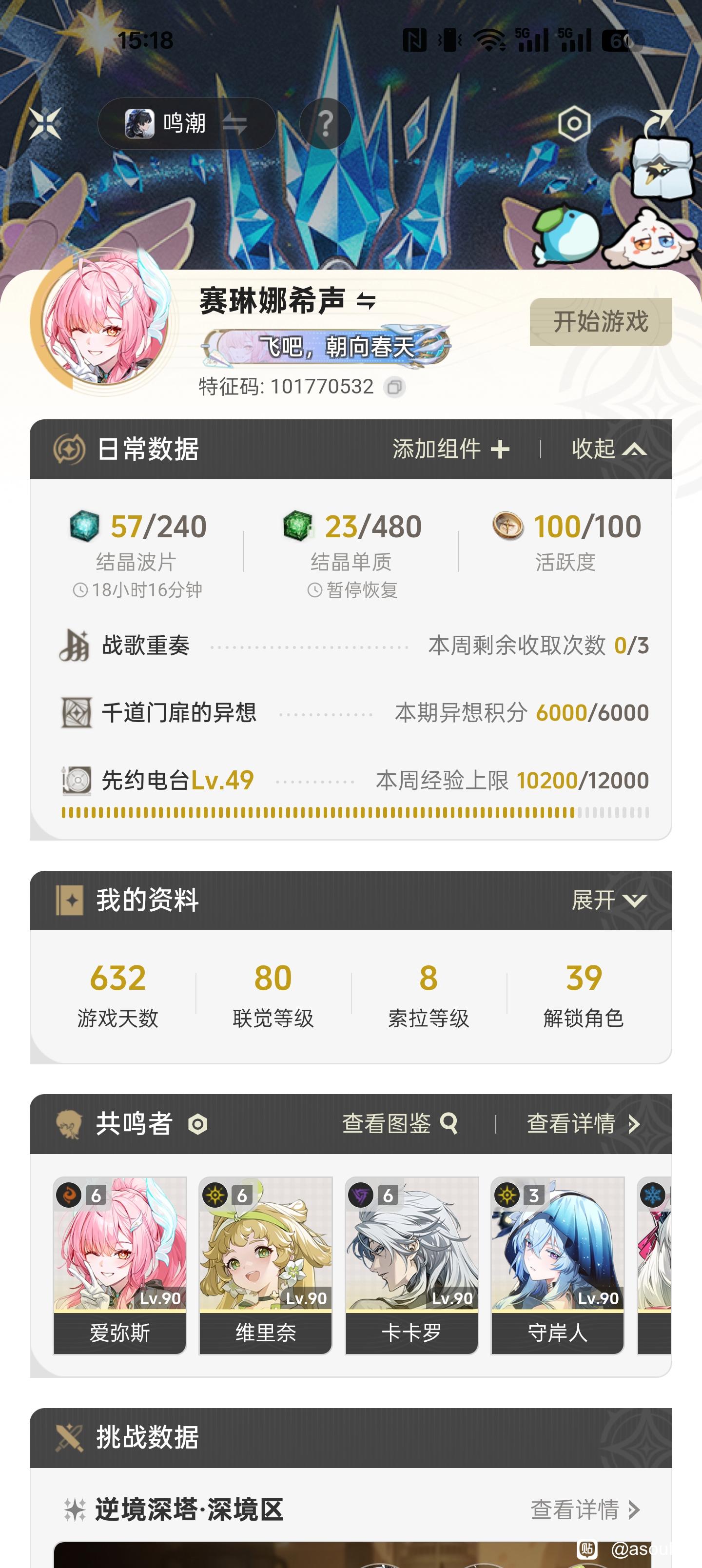Open the hexagon settings icon
This screenshot has height=1568, width=702.
[574, 123]
